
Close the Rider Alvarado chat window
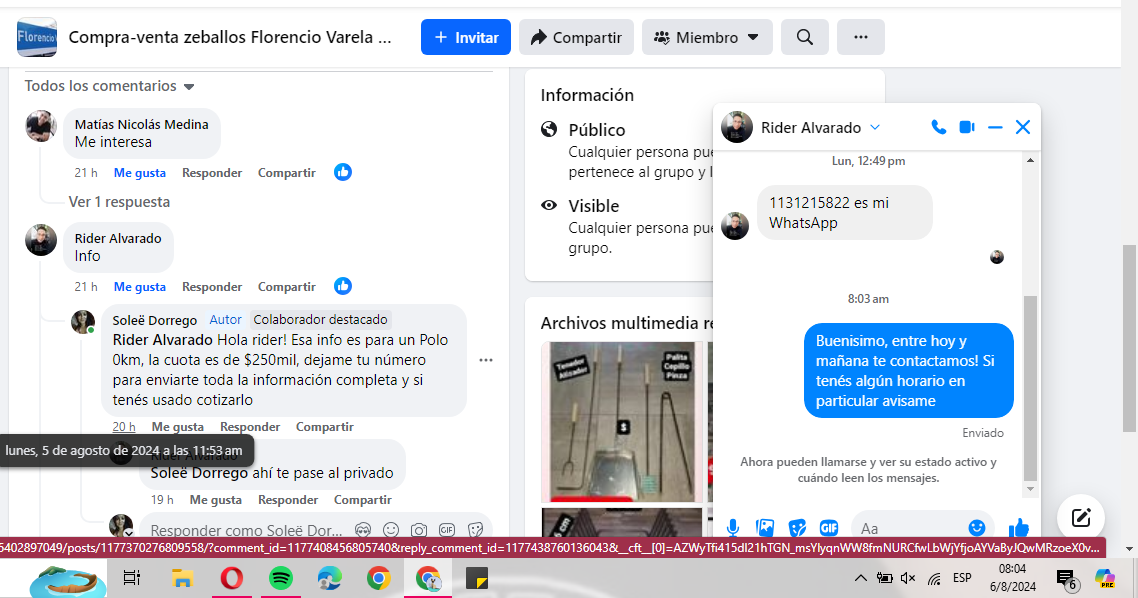(x=1023, y=127)
